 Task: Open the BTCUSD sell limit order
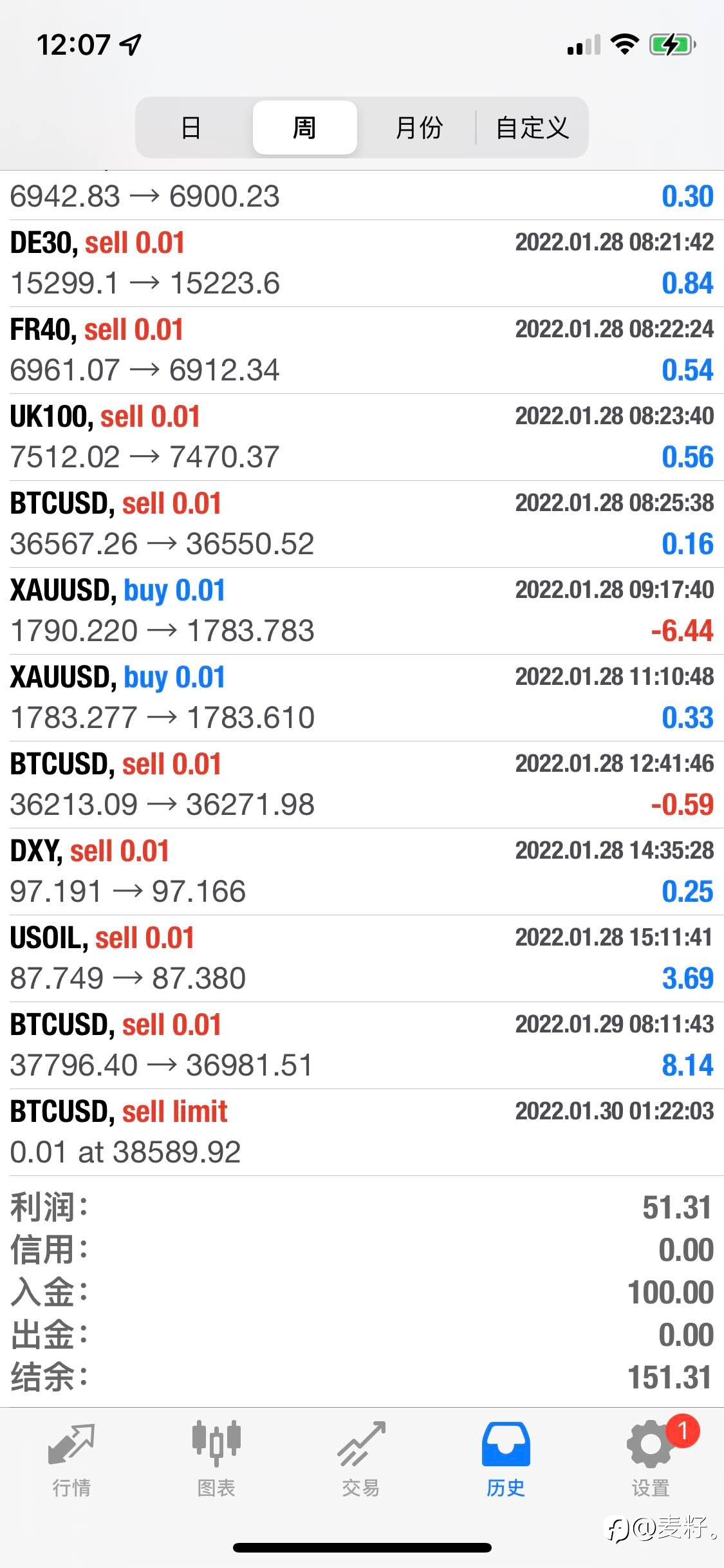[362, 1132]
